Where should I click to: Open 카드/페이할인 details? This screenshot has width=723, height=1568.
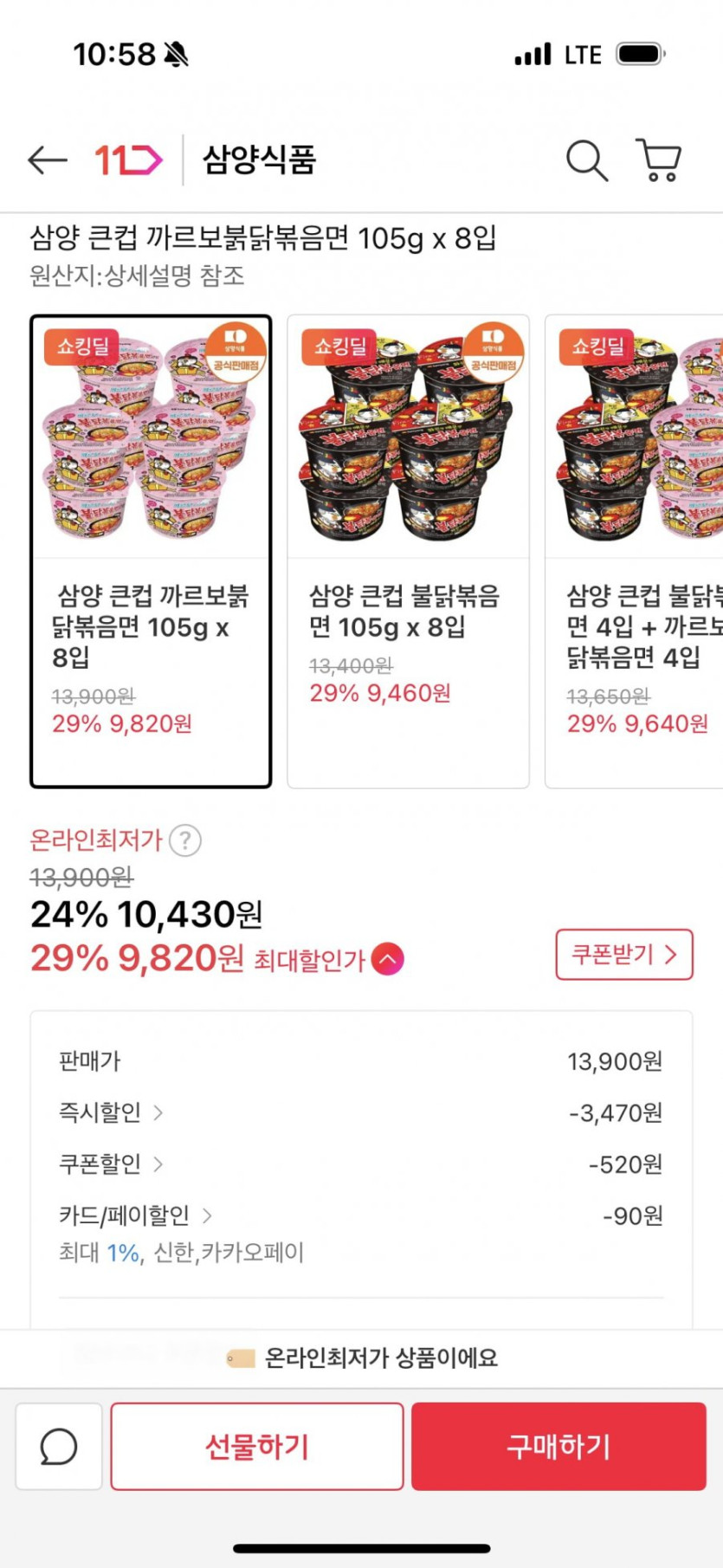(135, 1215)
